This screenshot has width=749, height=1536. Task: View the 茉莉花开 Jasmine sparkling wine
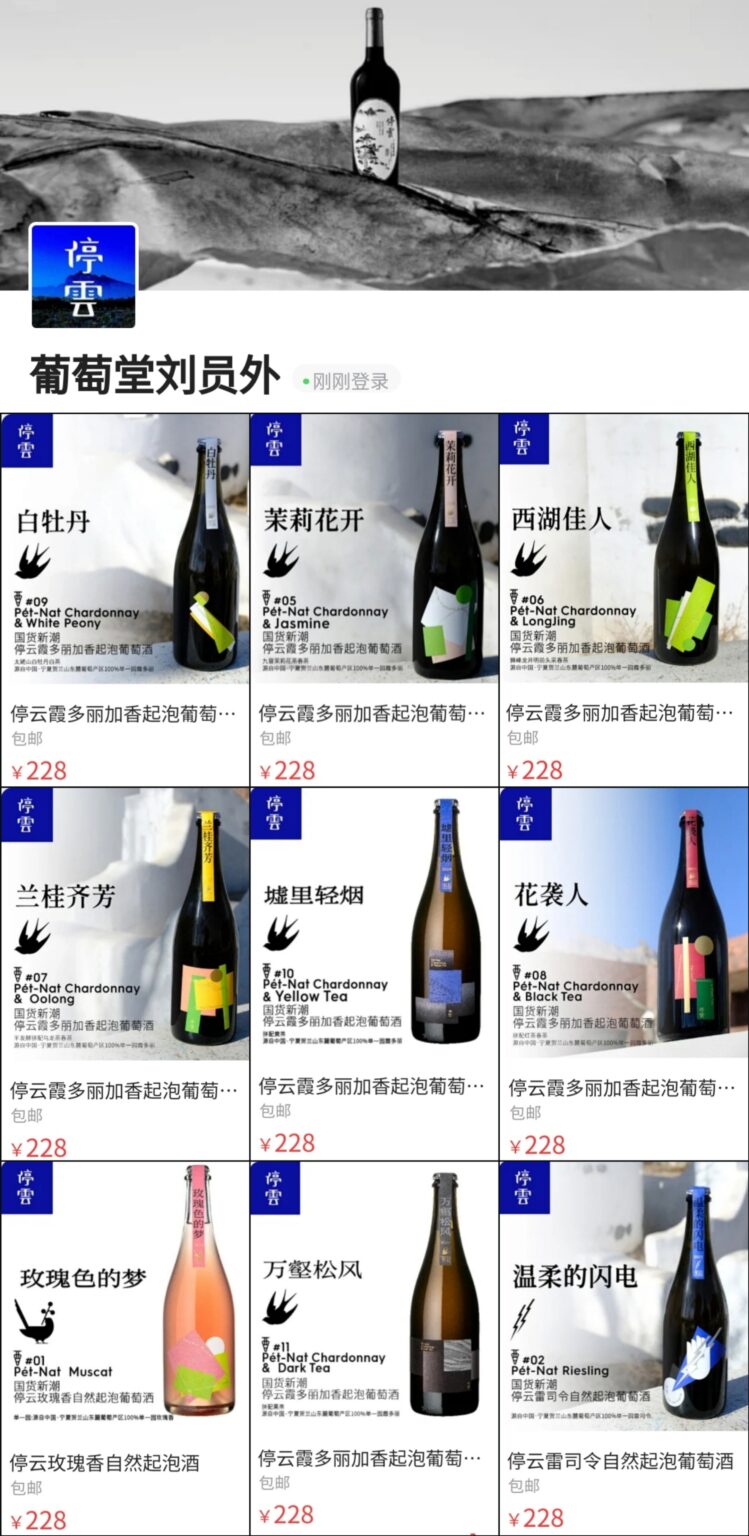click(x=374, y=550)
